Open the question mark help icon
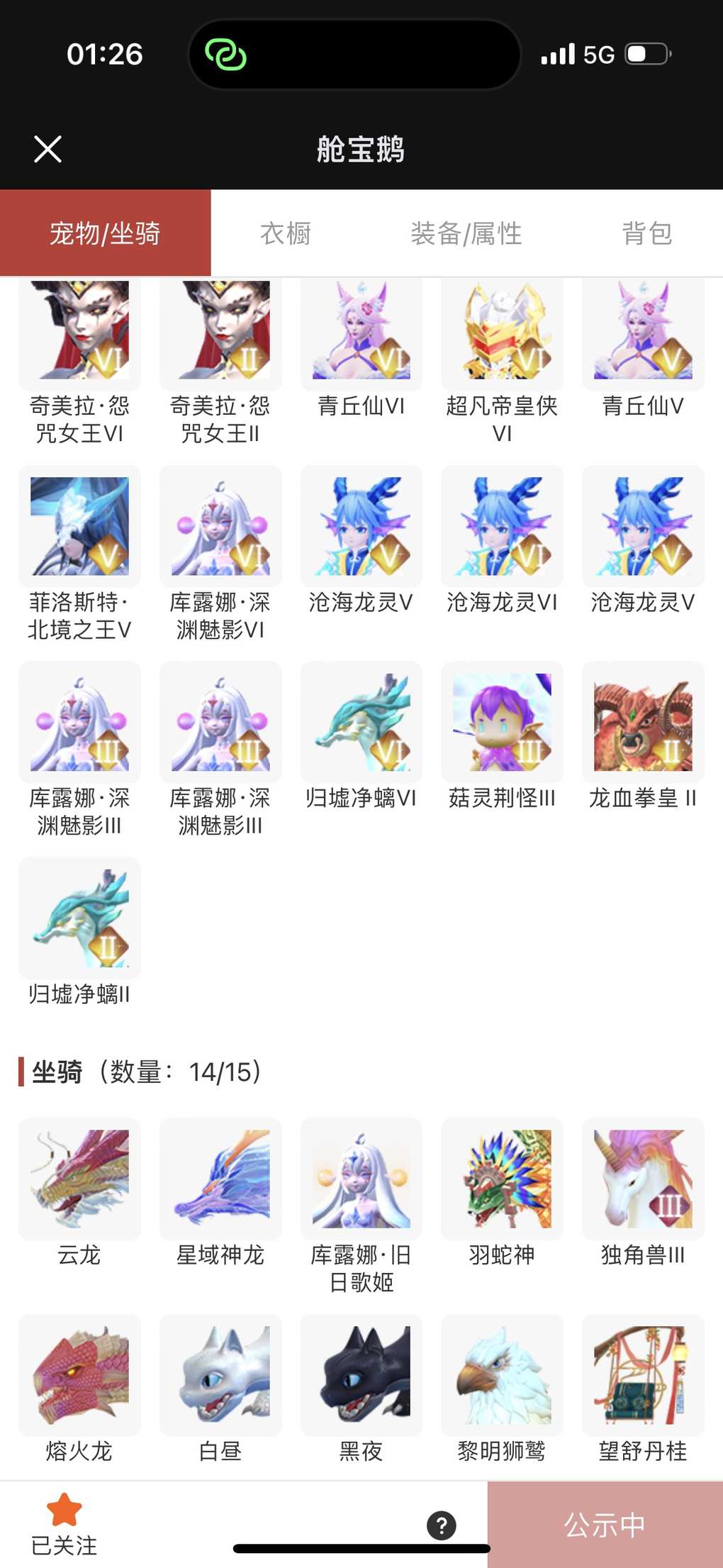 click(x=441, y=1525)
